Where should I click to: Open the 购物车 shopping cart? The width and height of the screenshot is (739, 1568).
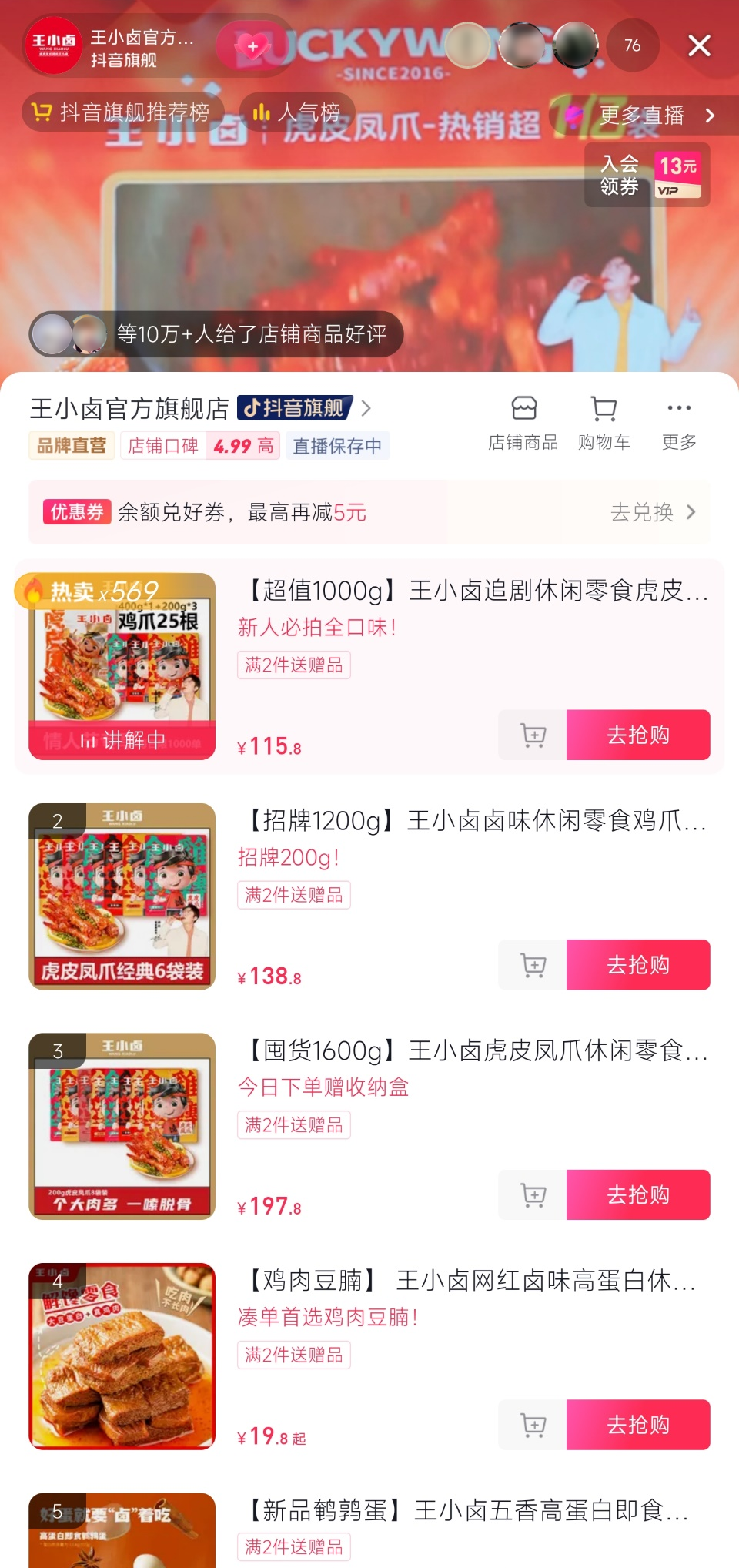[x=604, y=422]
